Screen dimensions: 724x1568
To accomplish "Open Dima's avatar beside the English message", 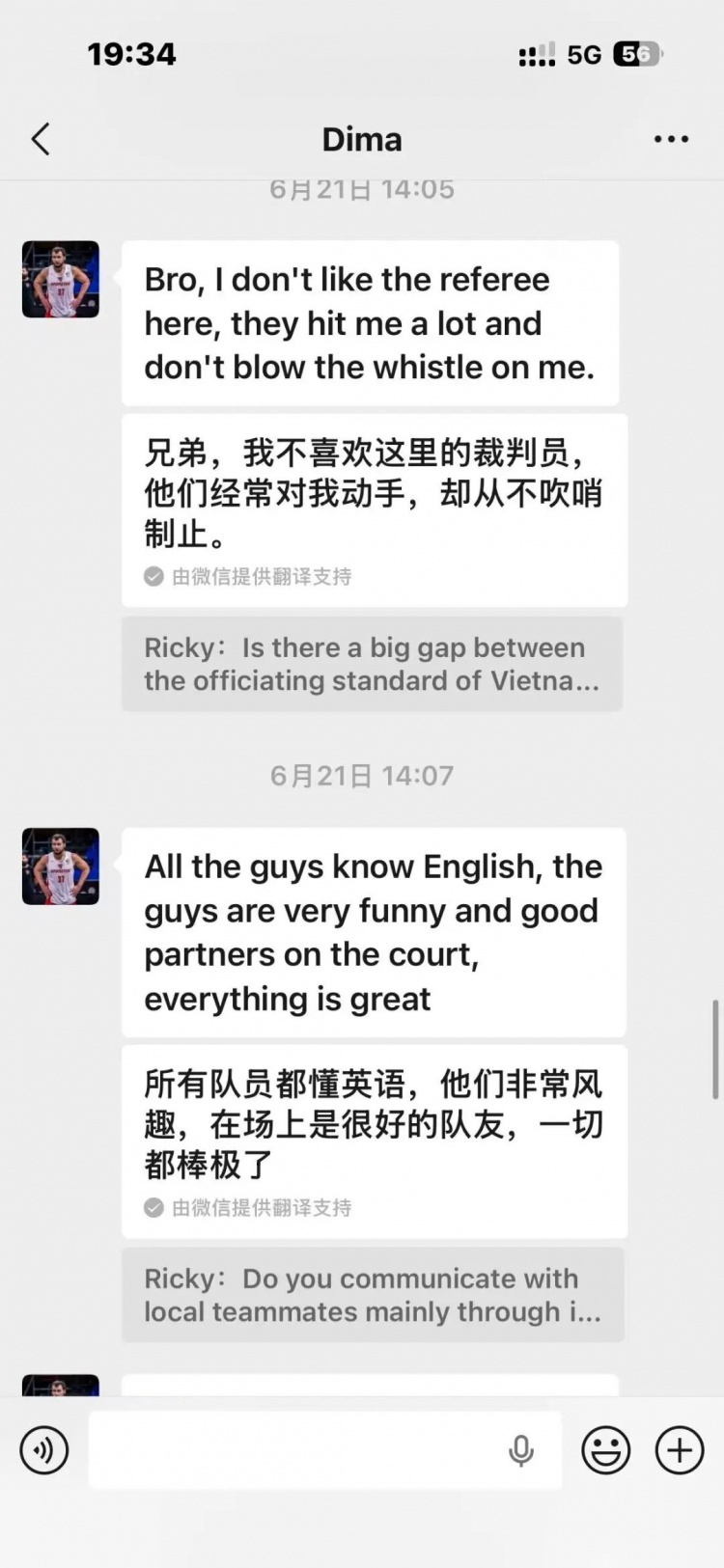I will coord(61,867).
